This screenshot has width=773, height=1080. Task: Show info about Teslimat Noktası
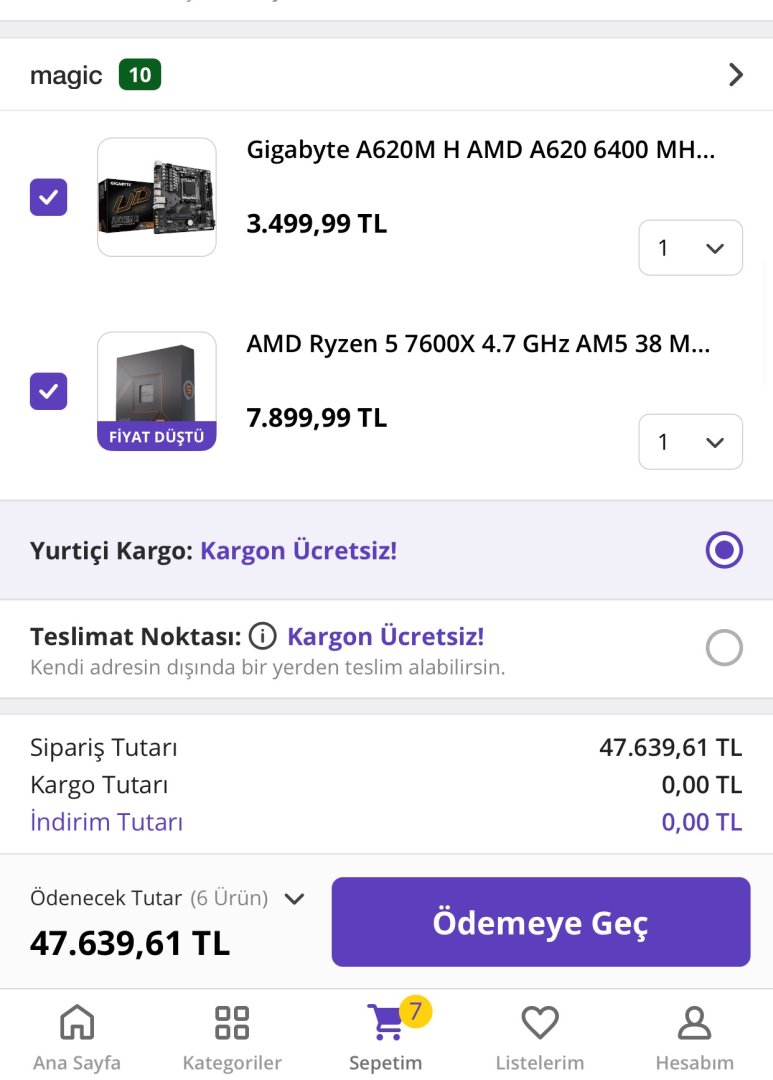(x=262, y=636)
